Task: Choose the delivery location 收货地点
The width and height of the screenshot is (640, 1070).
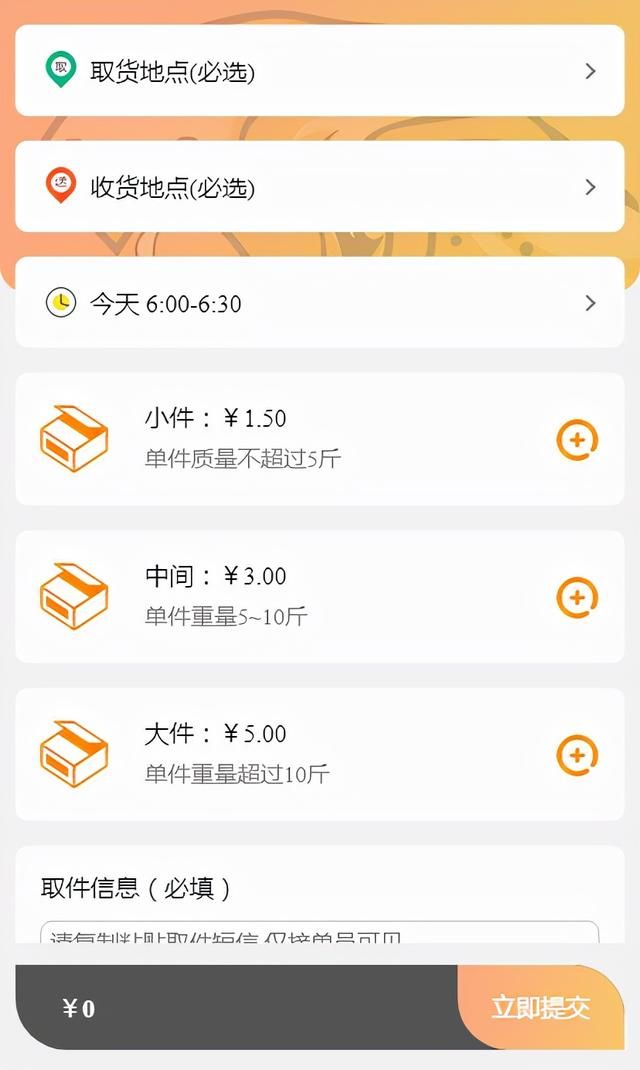Action: coord(319,186)
